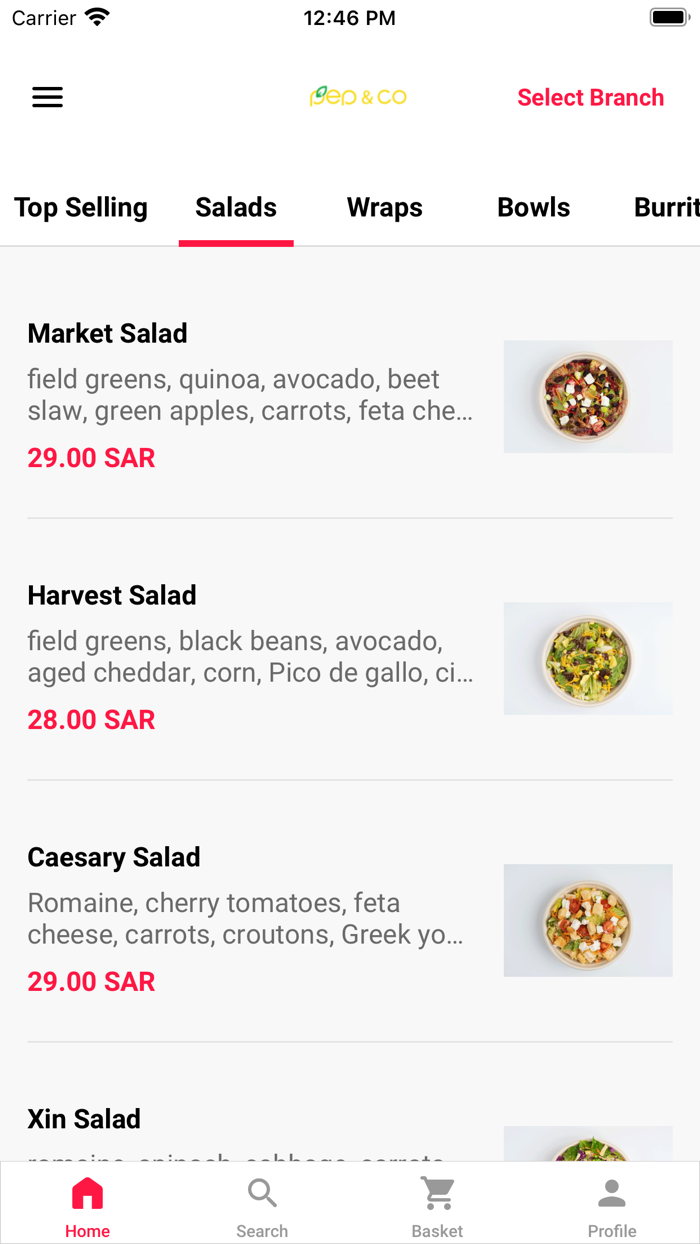Select the Salads tab

(x=236, y=207)
